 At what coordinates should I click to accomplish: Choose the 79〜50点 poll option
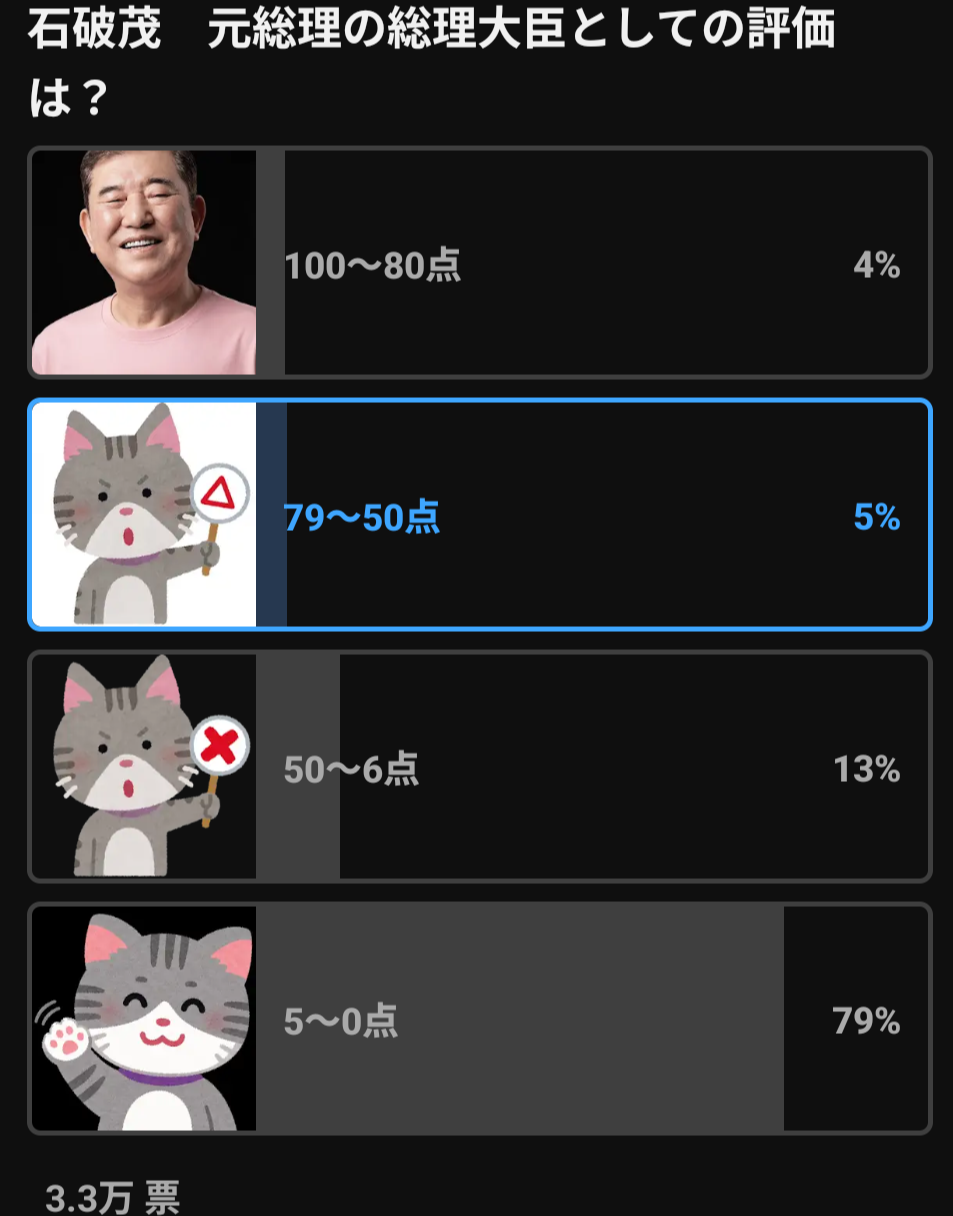(480, 515)
